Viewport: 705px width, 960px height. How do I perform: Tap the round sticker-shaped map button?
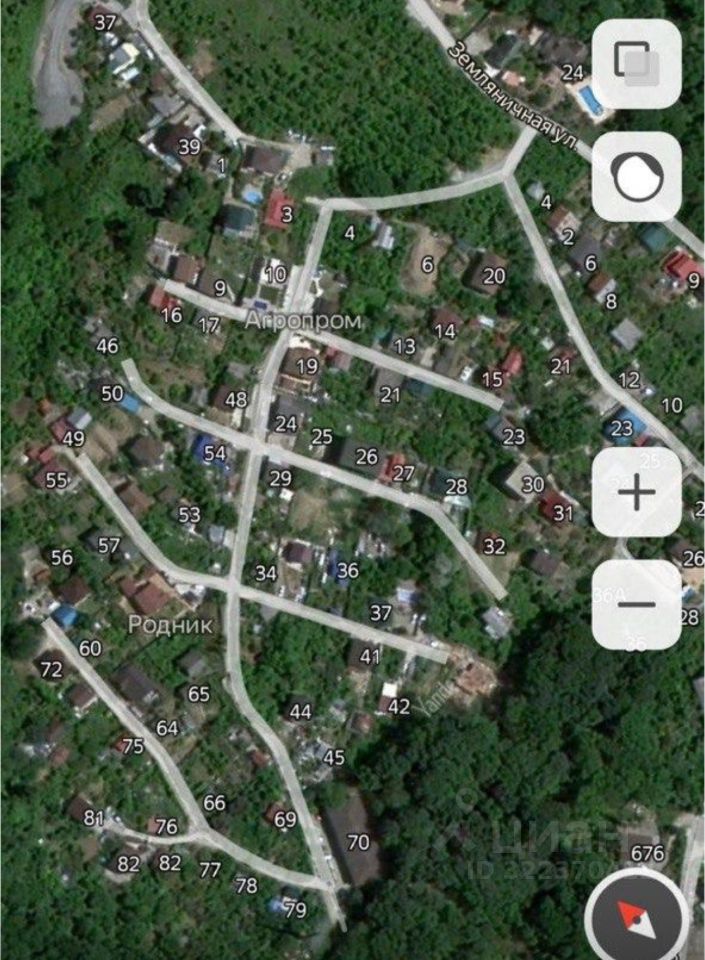point(636,176)
